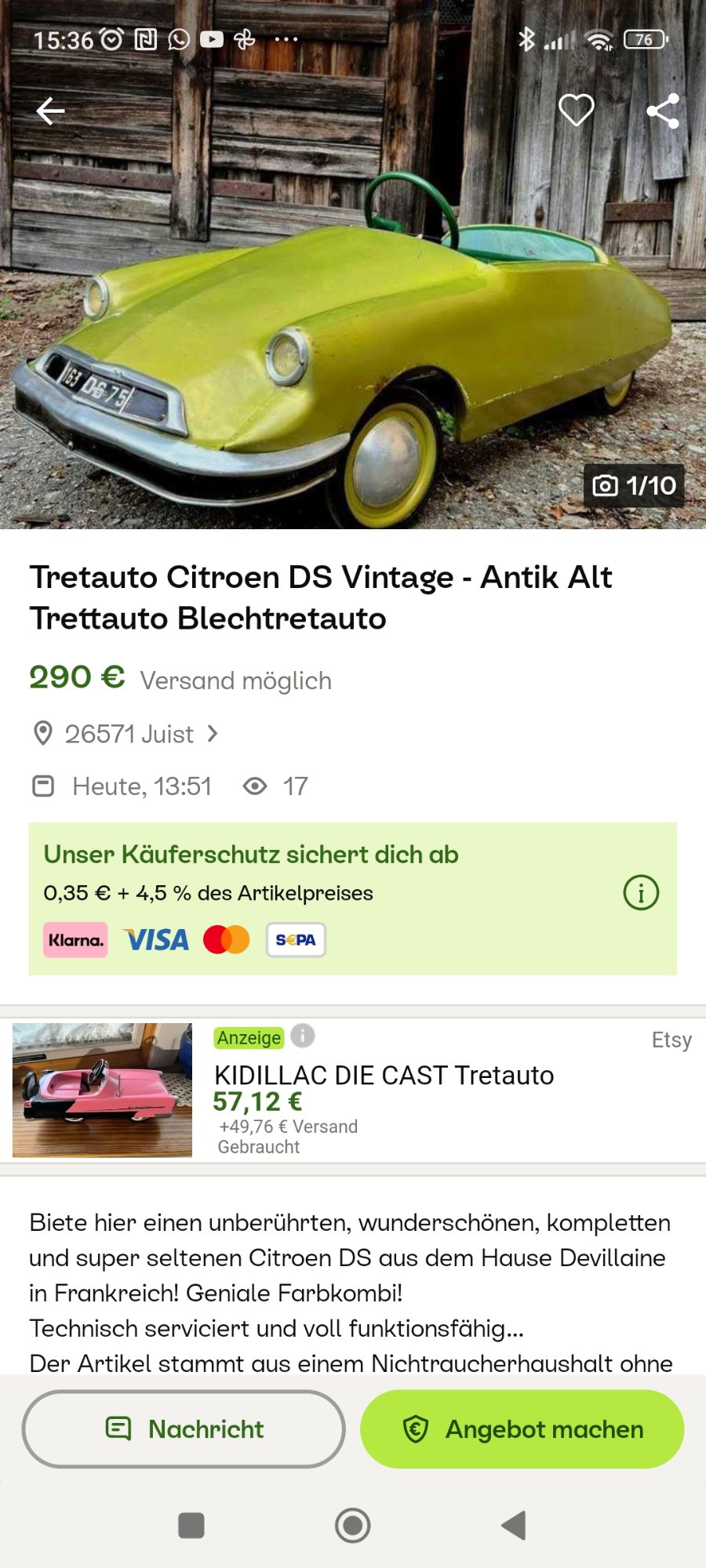Screen dimensions: 706x1568
Task: Show Käuferschutz info details
Action: point(641,893)
